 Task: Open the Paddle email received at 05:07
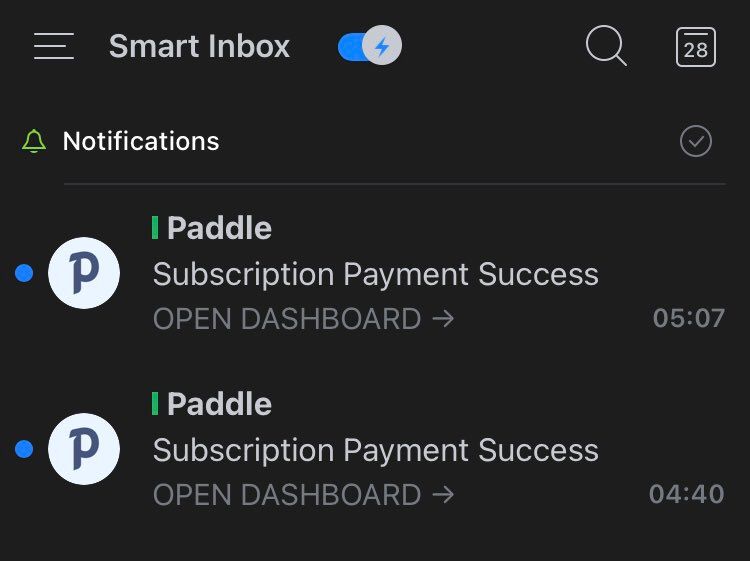pos(400,274)
